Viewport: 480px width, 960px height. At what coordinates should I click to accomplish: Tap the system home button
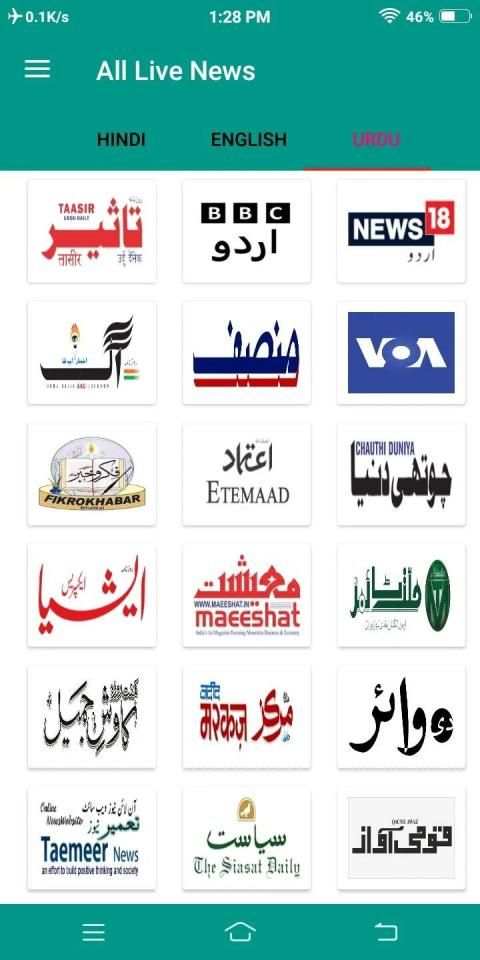point(240,932)
